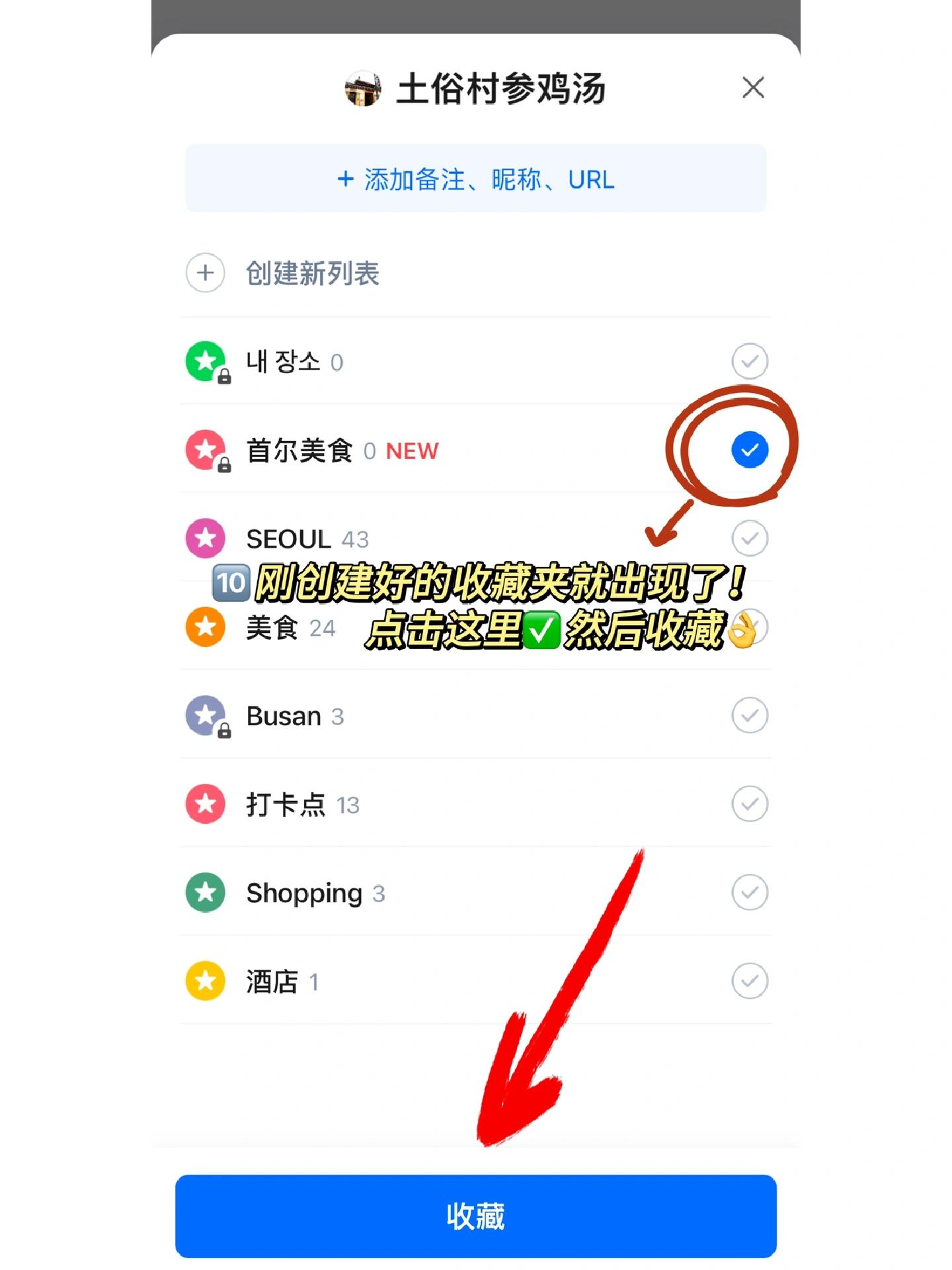This screenshot has height=1270, width=952.
Task: Uncheck the 首尔美食 list
Action: (749, 450)
